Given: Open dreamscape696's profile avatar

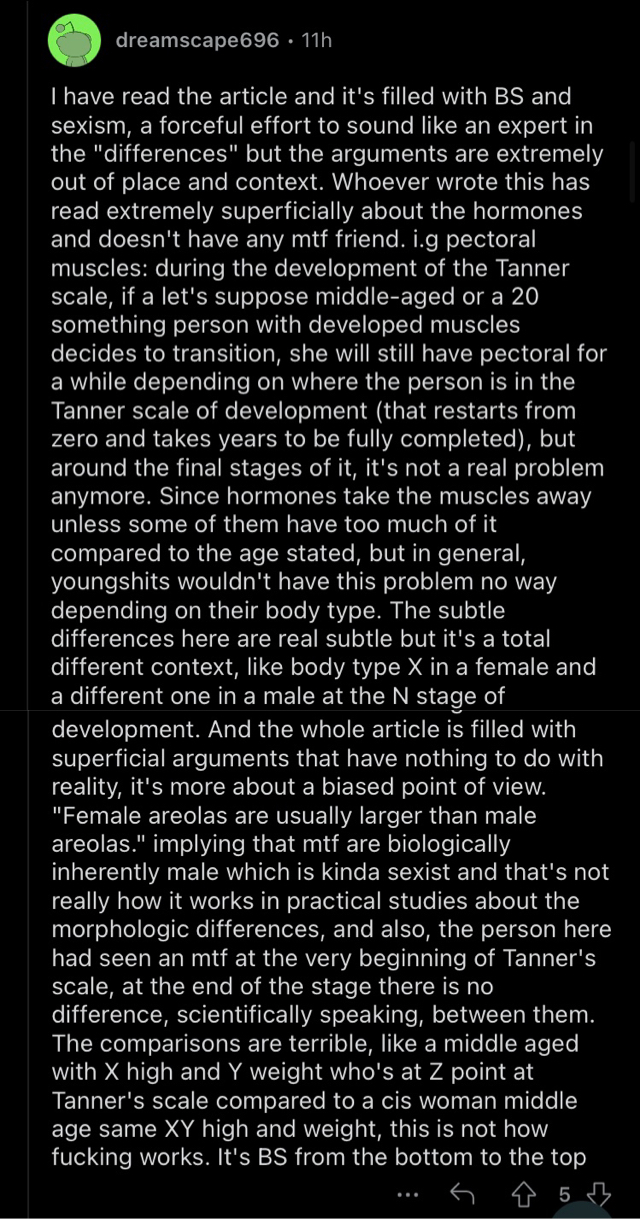Looking at the screenshot, I should tap(74, 41).
